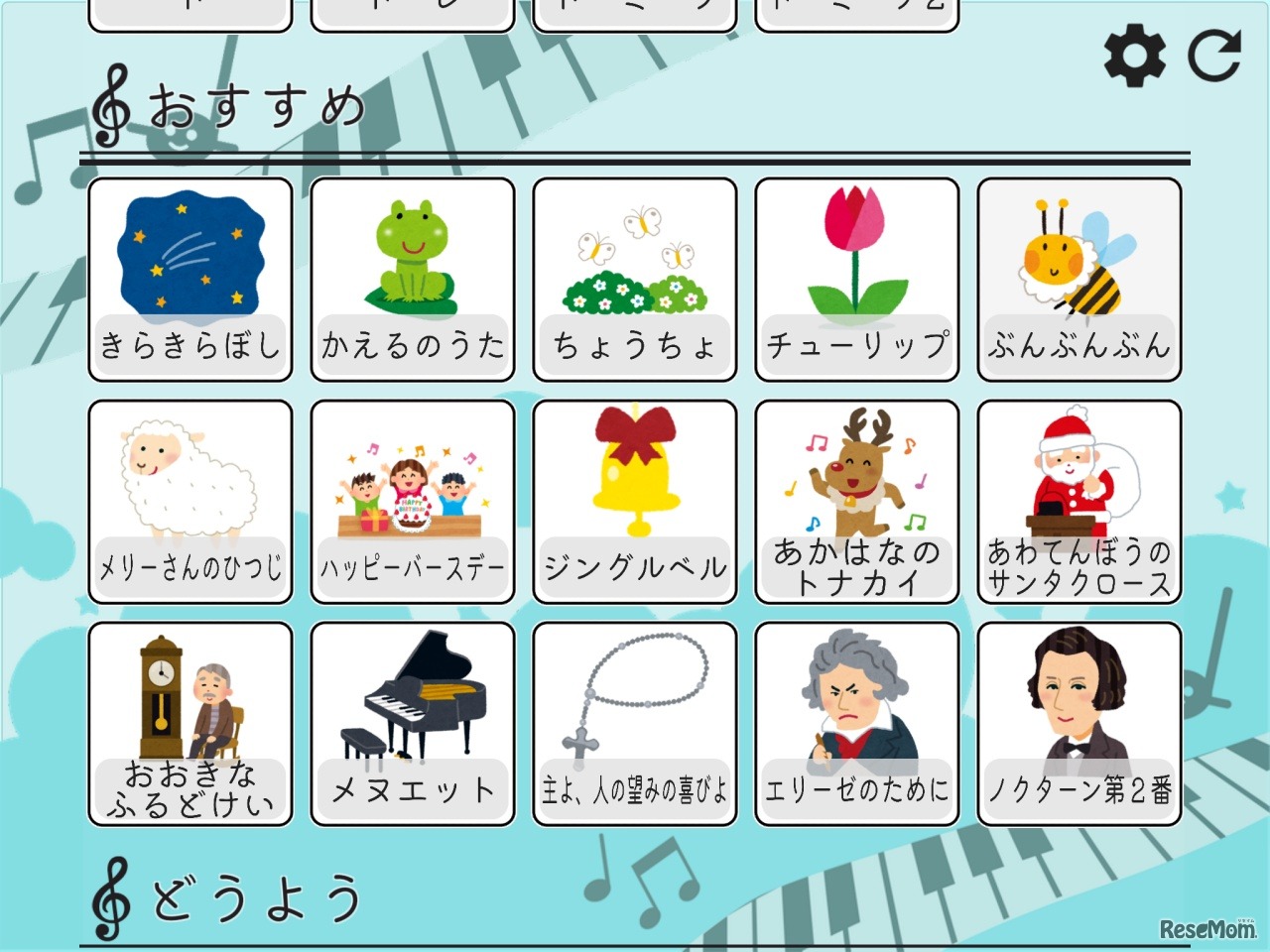Choose the ちょうちょ song
This screenshot has width=1270, height=952.
[635, 280]
